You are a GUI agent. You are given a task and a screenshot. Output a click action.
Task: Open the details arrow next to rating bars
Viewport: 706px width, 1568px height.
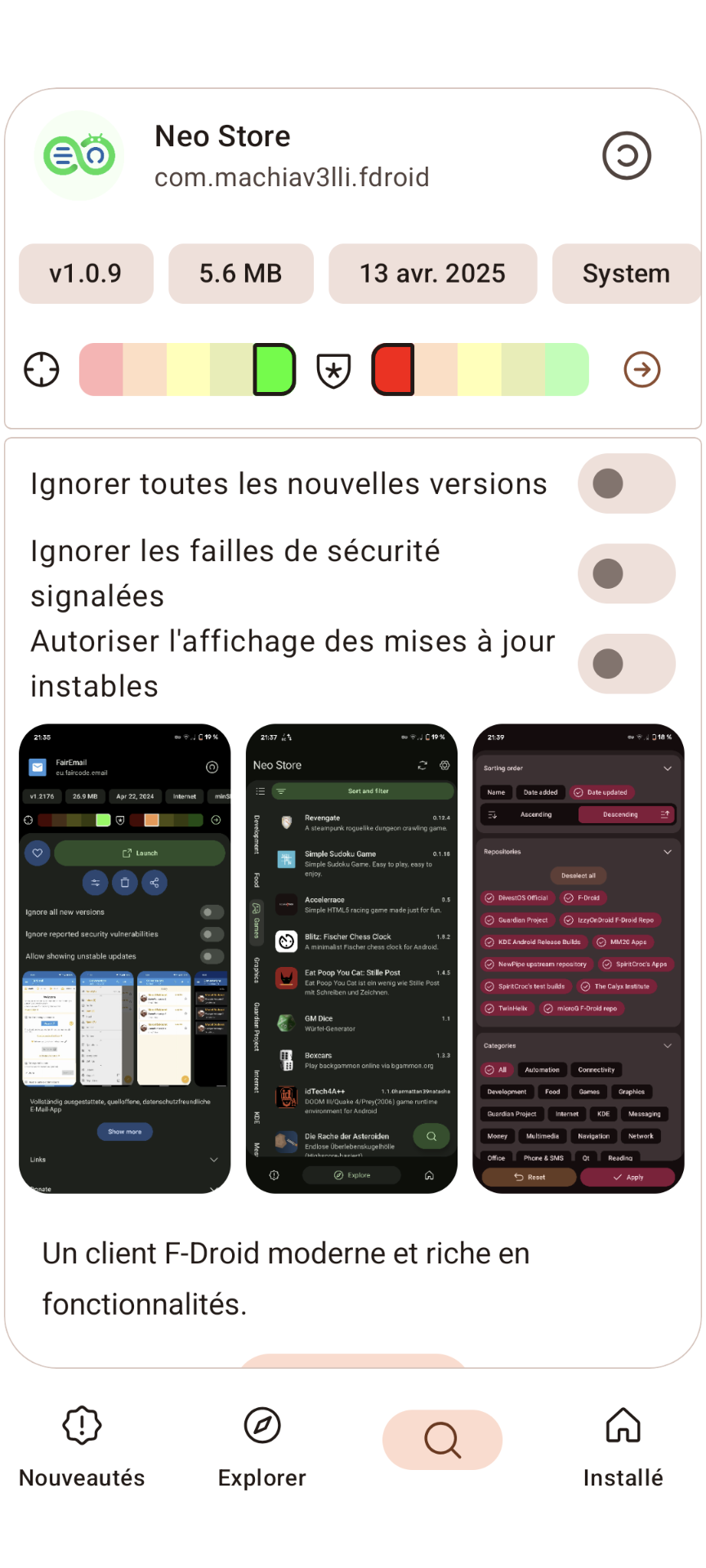(x=641, y=370)
